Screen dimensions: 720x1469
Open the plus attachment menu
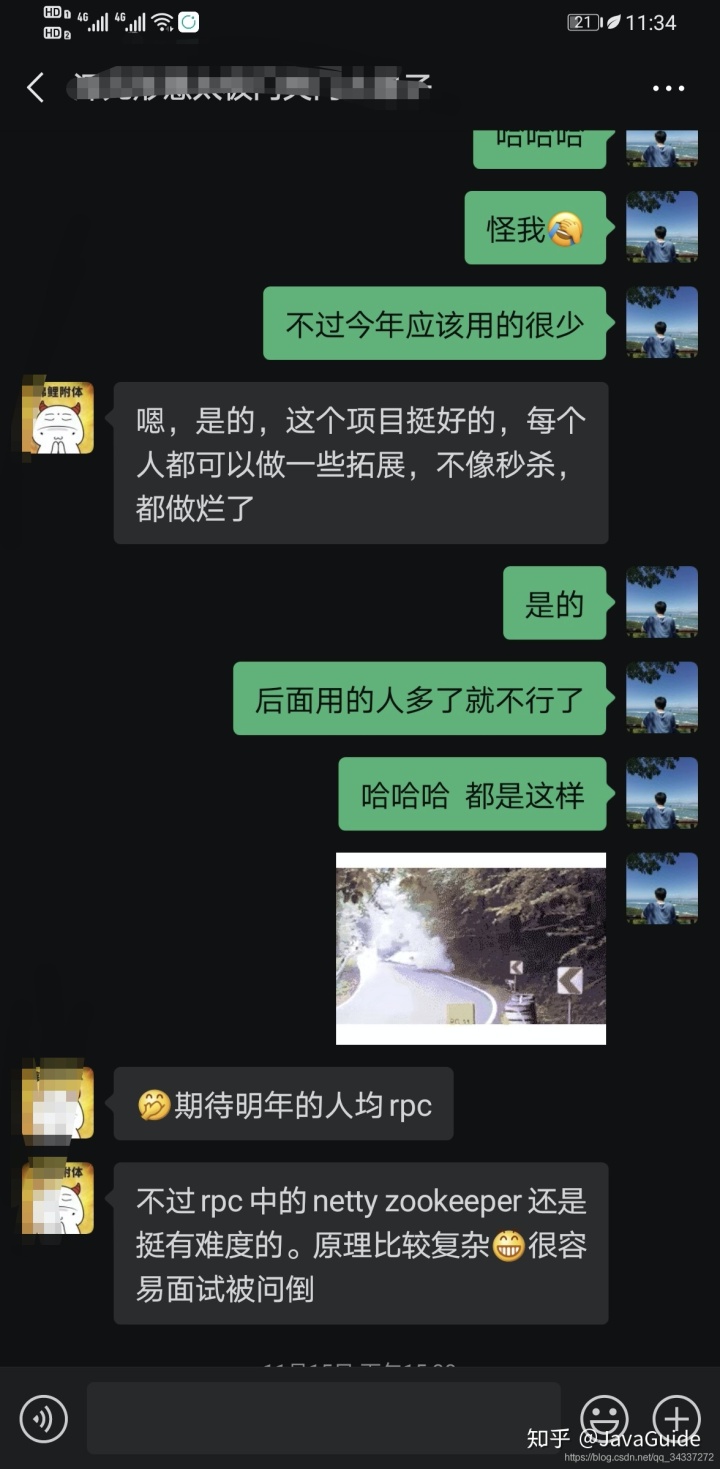tap(676, 1417)
